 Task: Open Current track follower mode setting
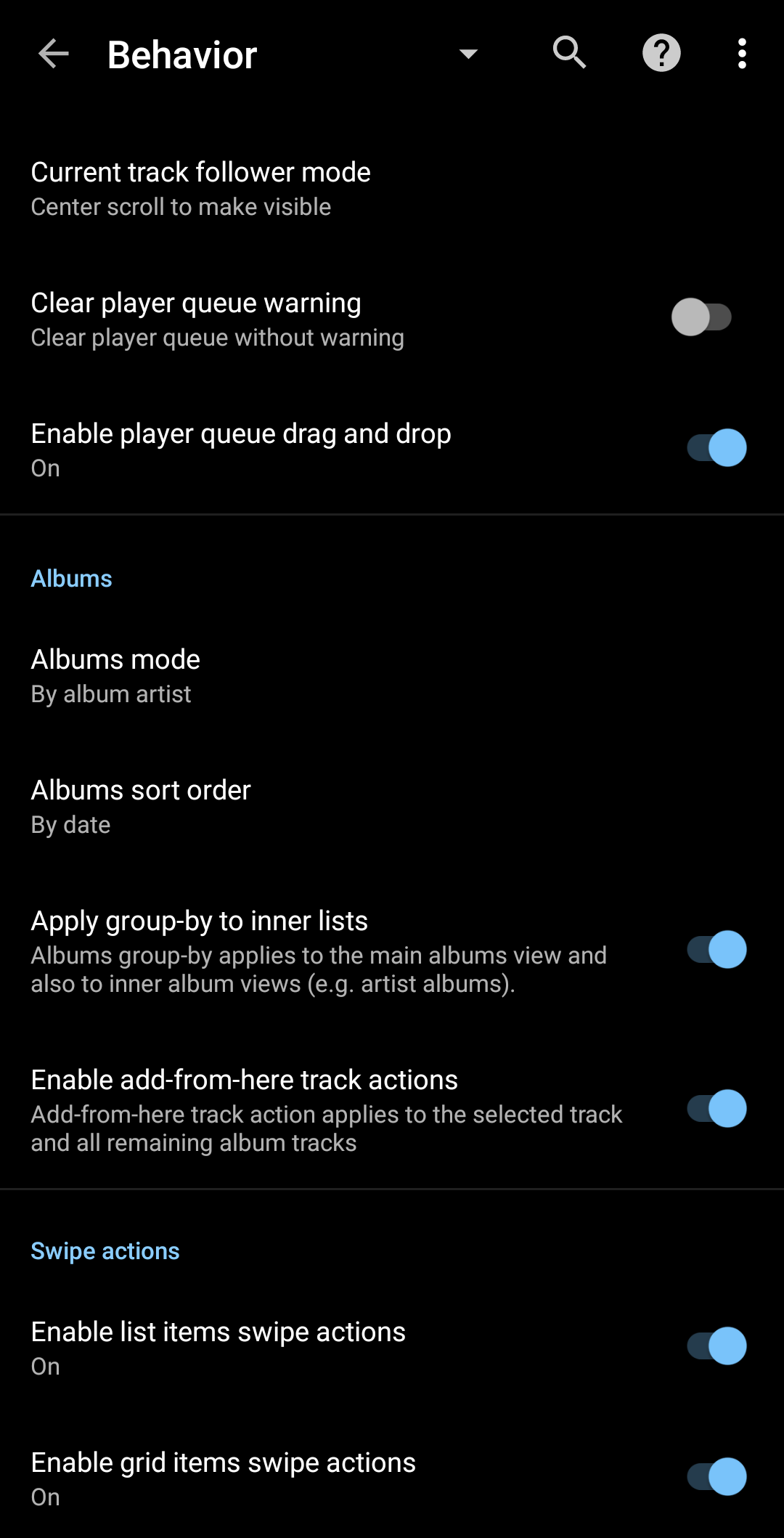[x=200, y=189]
